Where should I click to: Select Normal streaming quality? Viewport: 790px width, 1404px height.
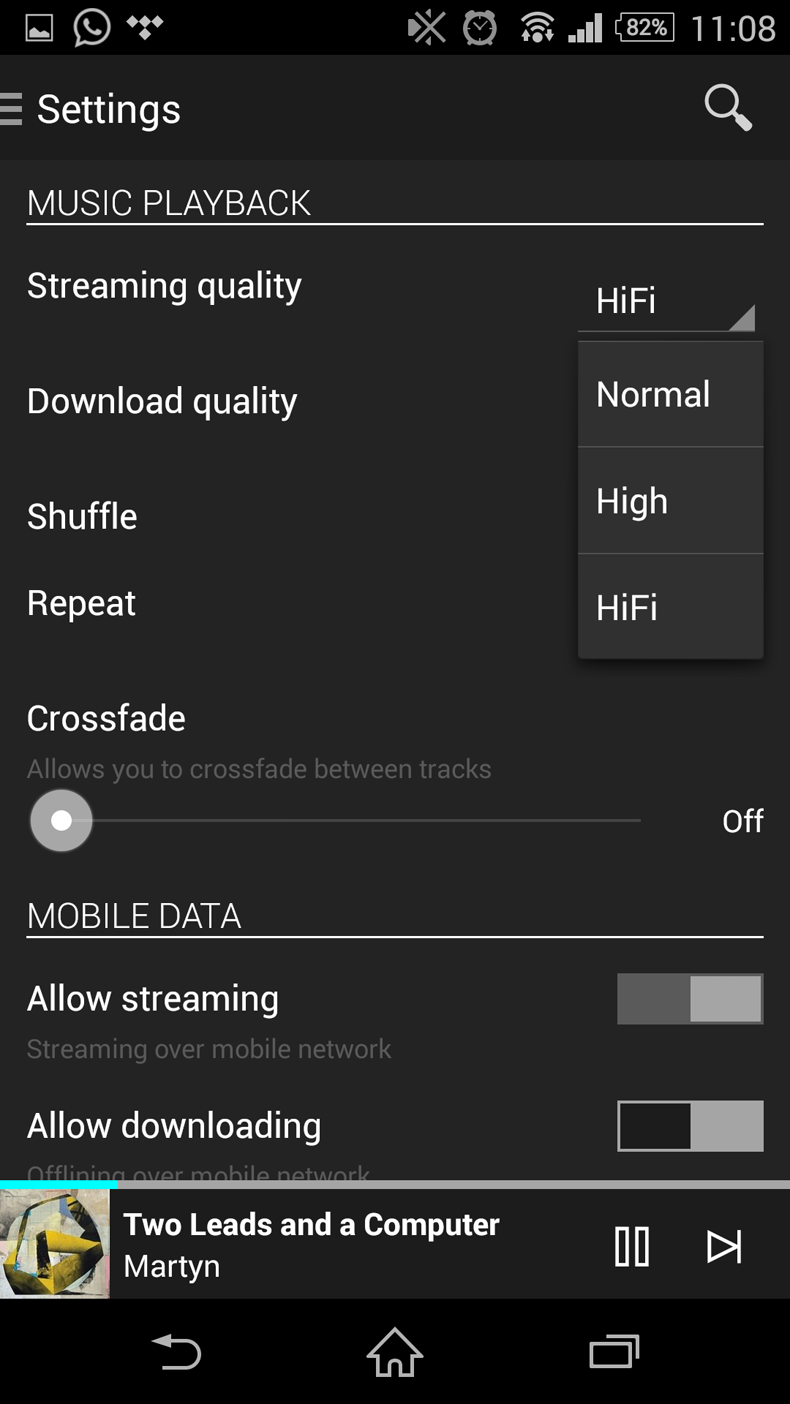[x=670, y=395]
